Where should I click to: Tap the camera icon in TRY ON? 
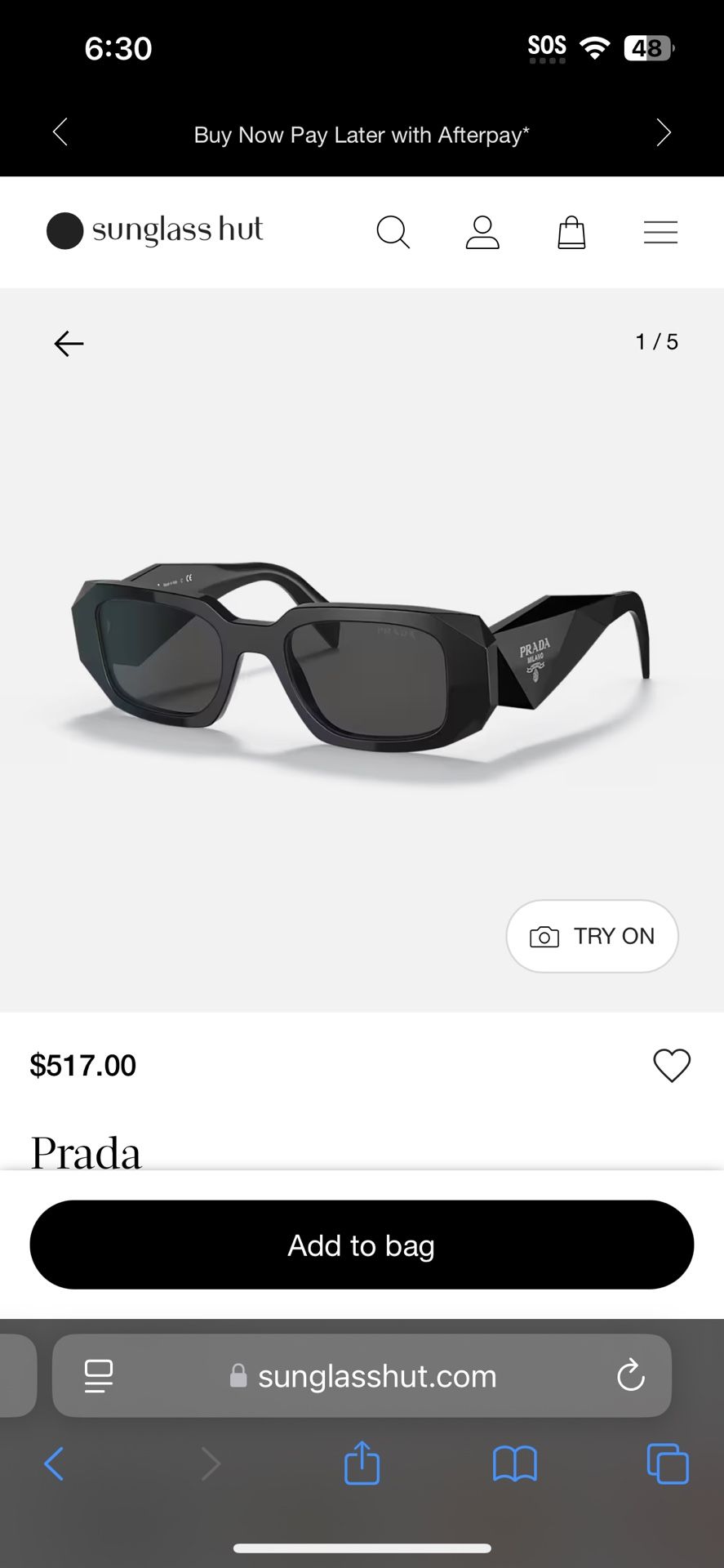coord(545,937)
